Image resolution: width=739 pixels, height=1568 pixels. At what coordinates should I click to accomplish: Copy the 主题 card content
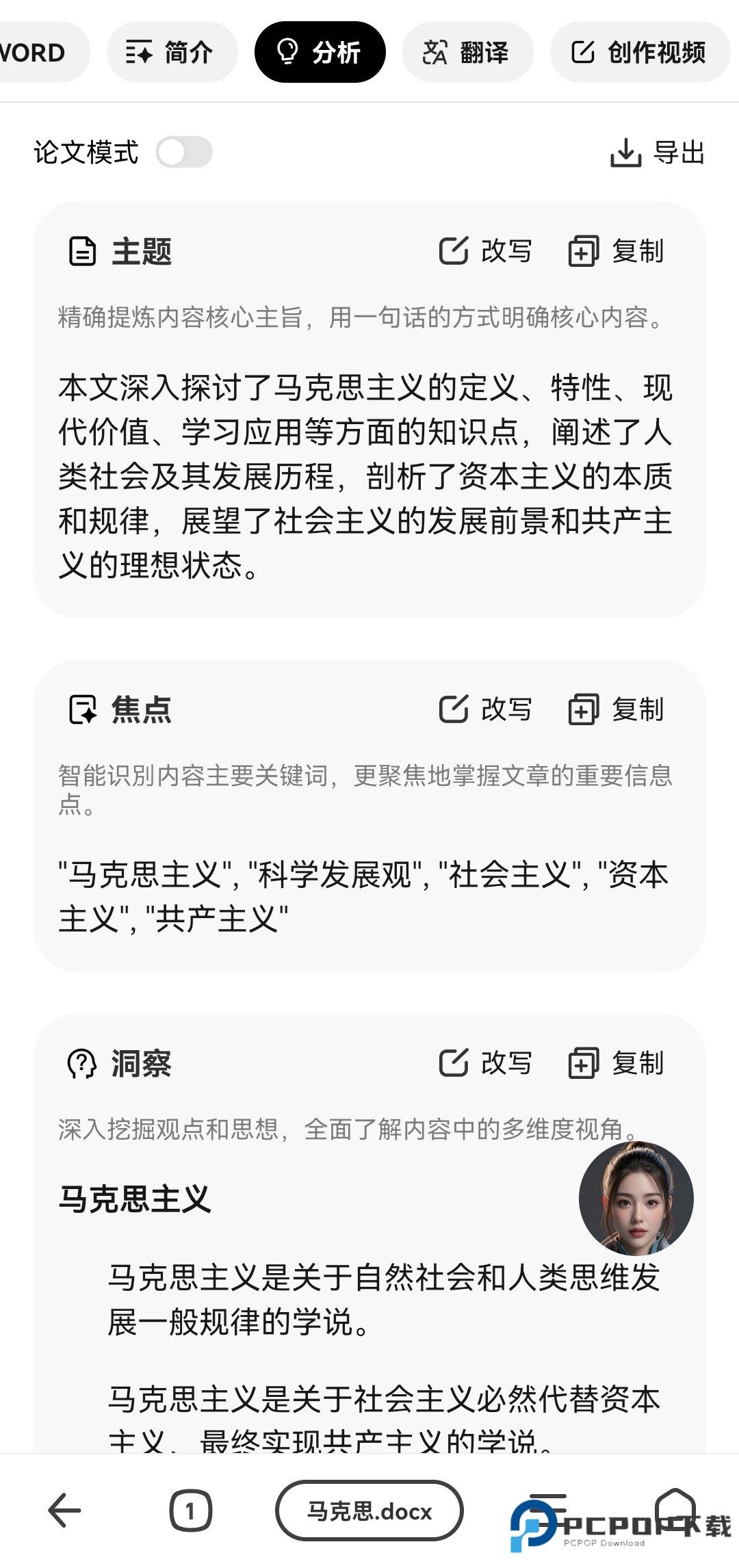pyautogui.click(x=616, y=251)
